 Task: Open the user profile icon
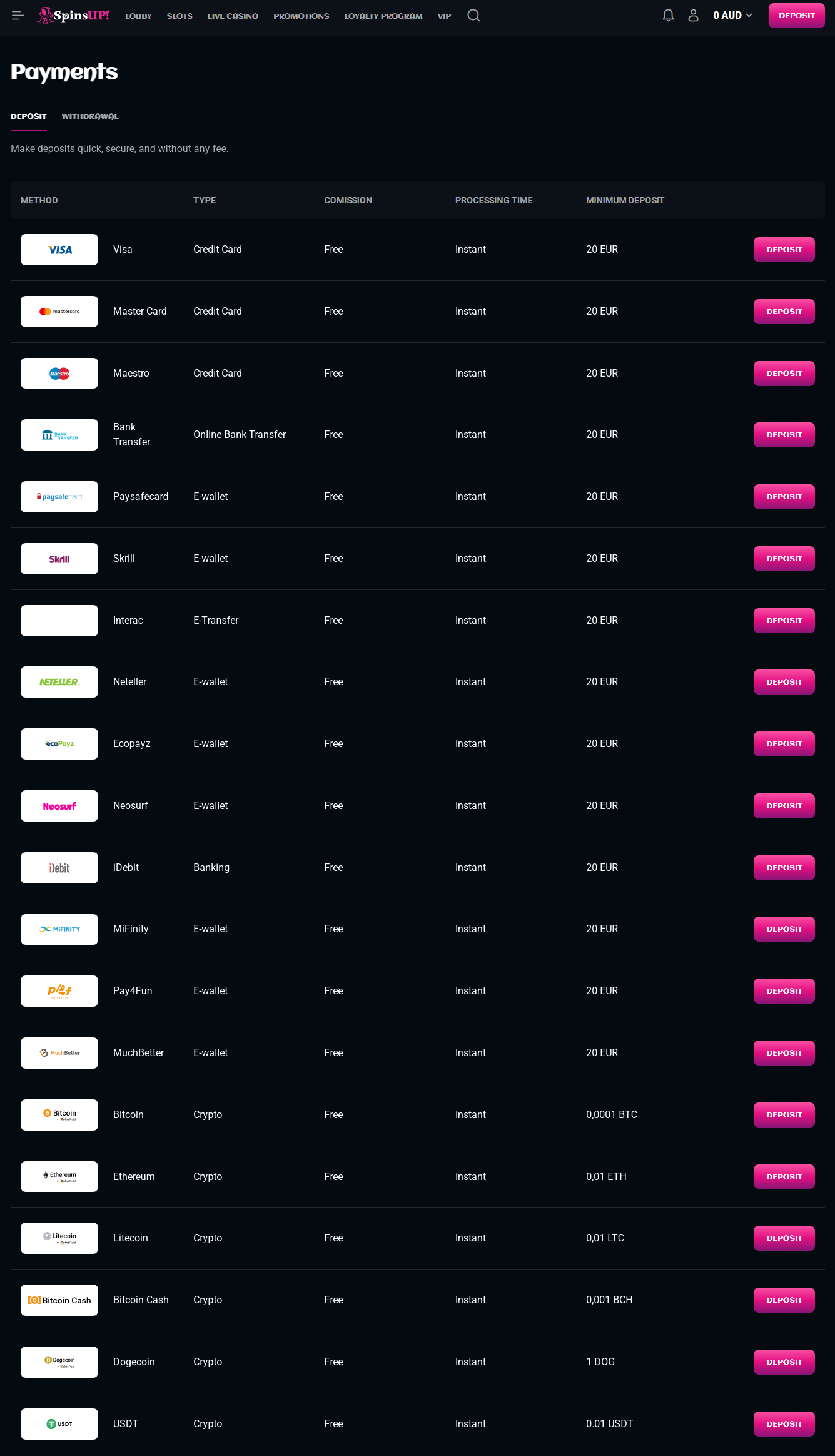pyautogui.click(x=693, y=16)
